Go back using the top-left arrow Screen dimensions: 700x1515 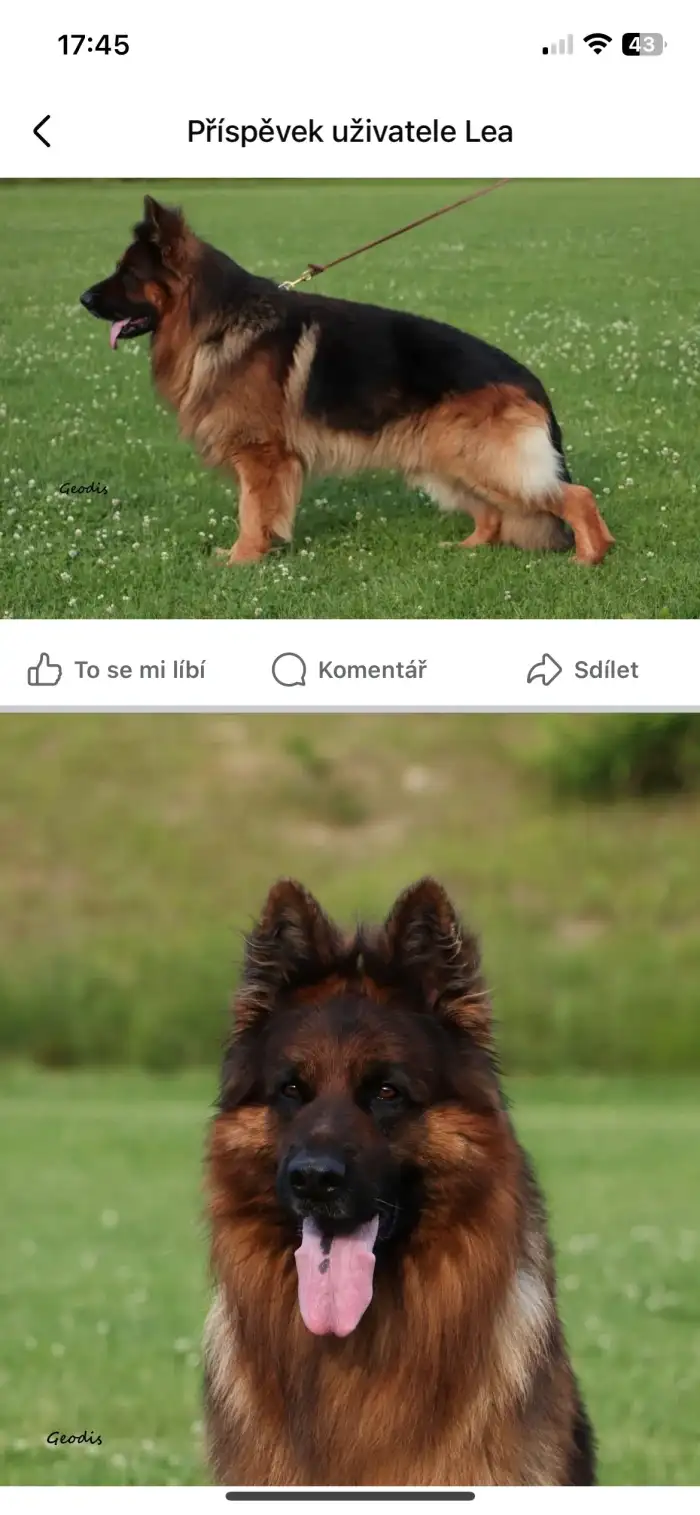[42, 131]
